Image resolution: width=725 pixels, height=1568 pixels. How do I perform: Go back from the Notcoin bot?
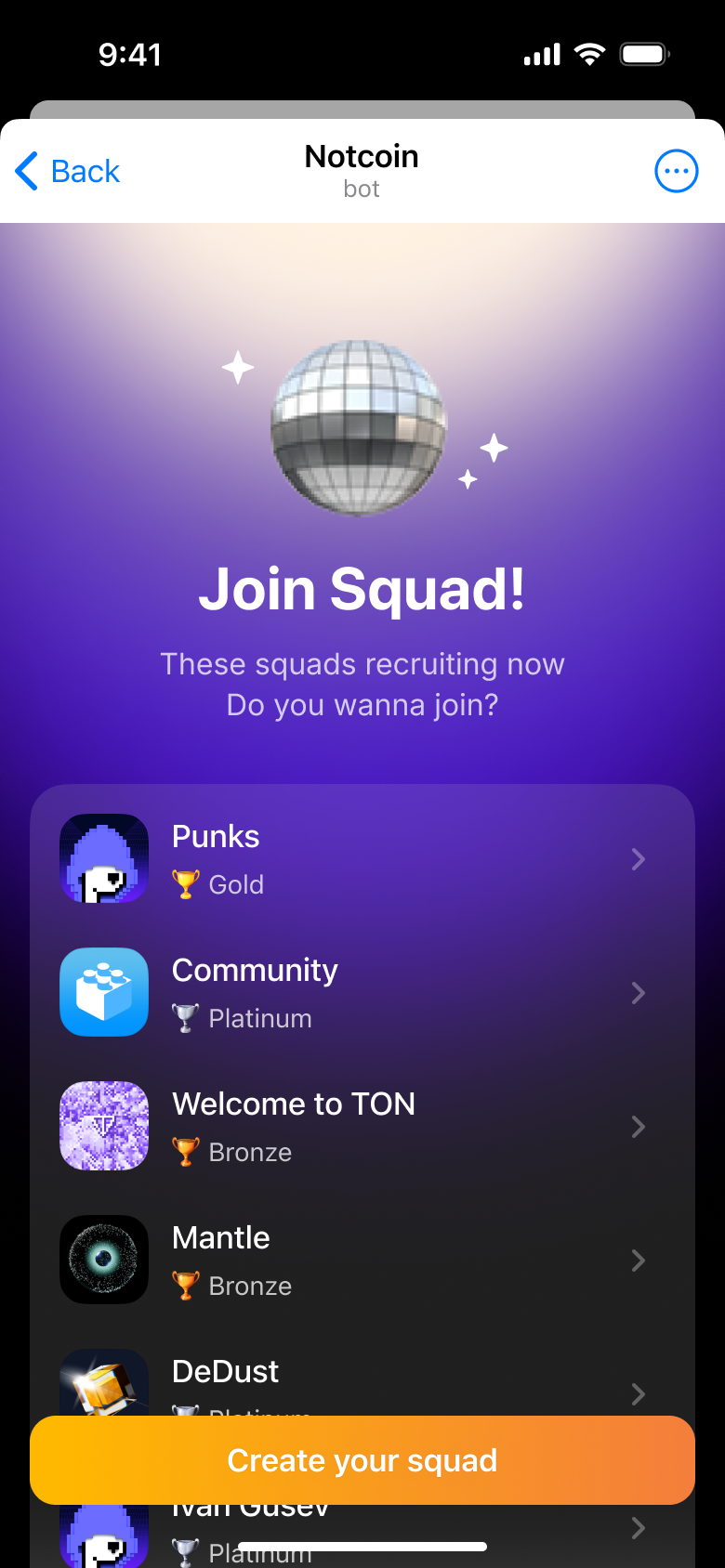[x=69, y=172]
